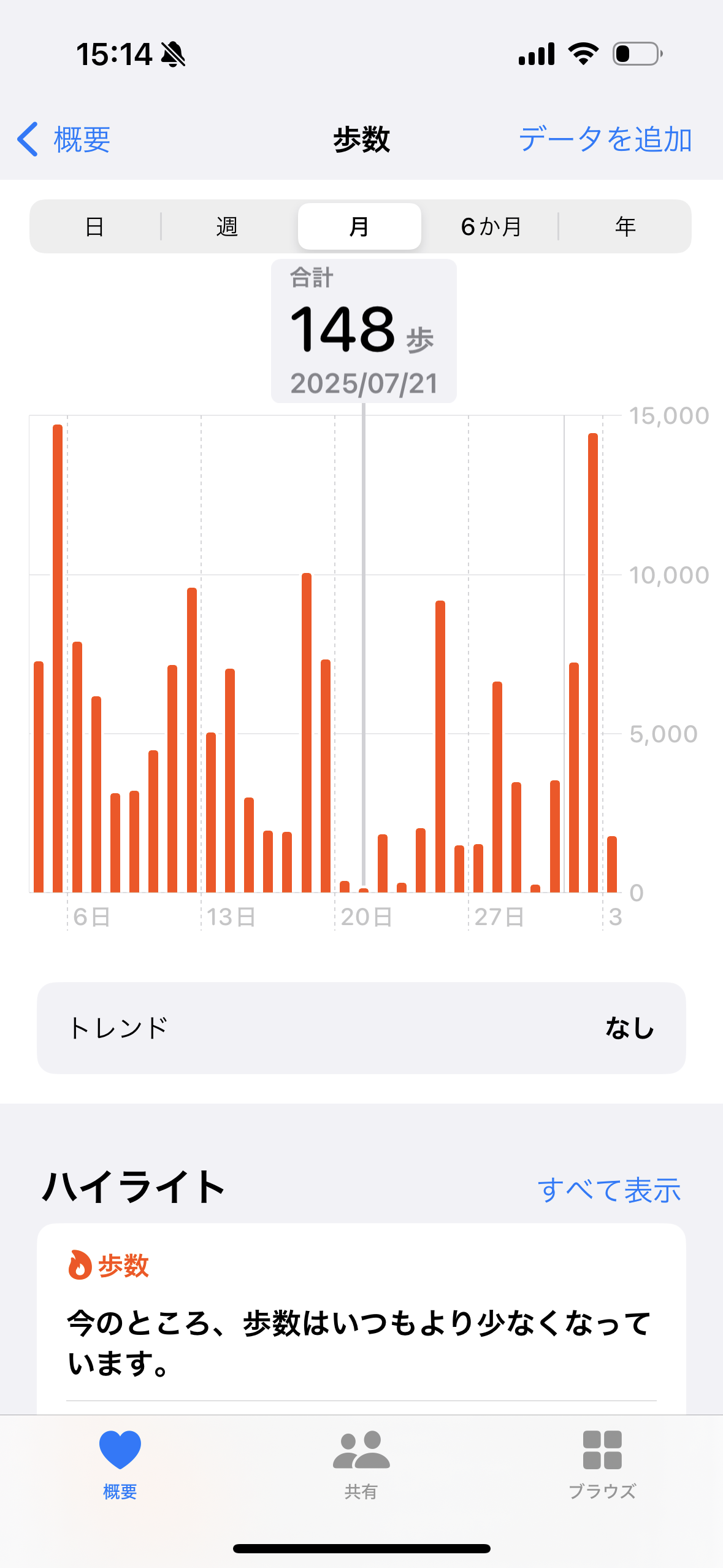Image resolution: width=723 pixels, height=1568 pixels.
Task: Tap データを追加 to add data
Action: click(605, 140)
